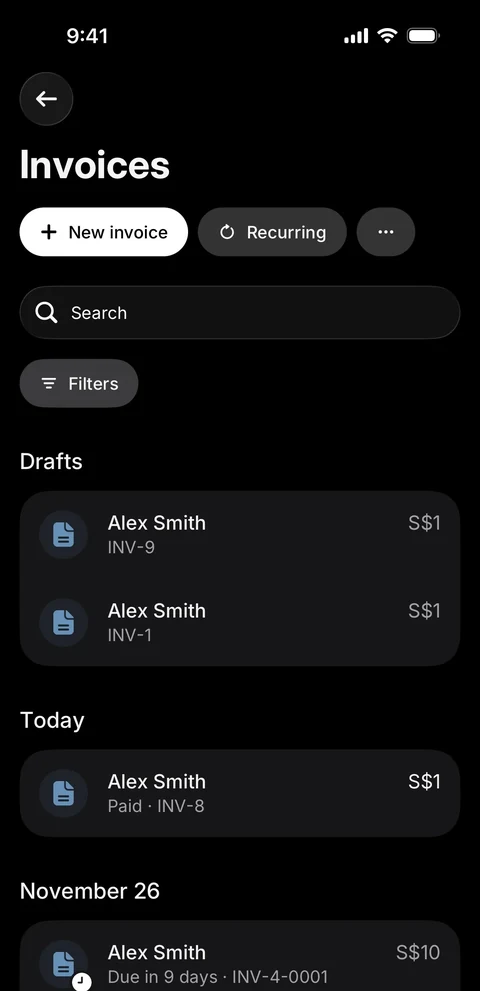The width and height of the screenshot is (480, 991).
Task: Open Recurring invoices
Action: click(273, 232)
